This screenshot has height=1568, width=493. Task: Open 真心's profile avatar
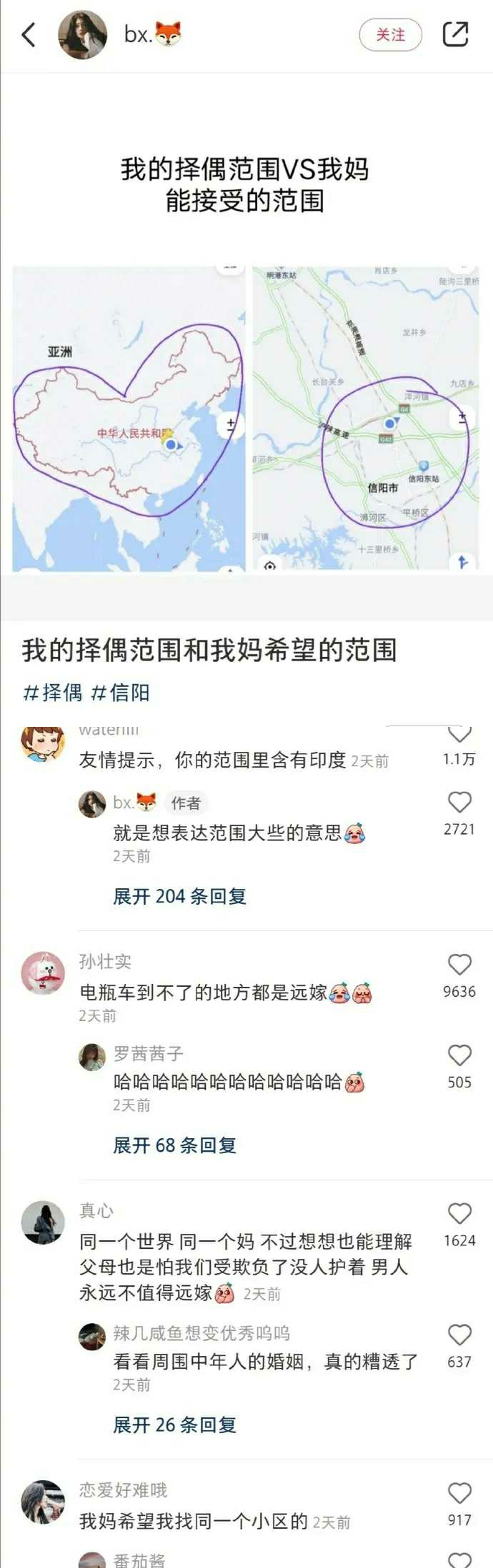click(43, 1222)
